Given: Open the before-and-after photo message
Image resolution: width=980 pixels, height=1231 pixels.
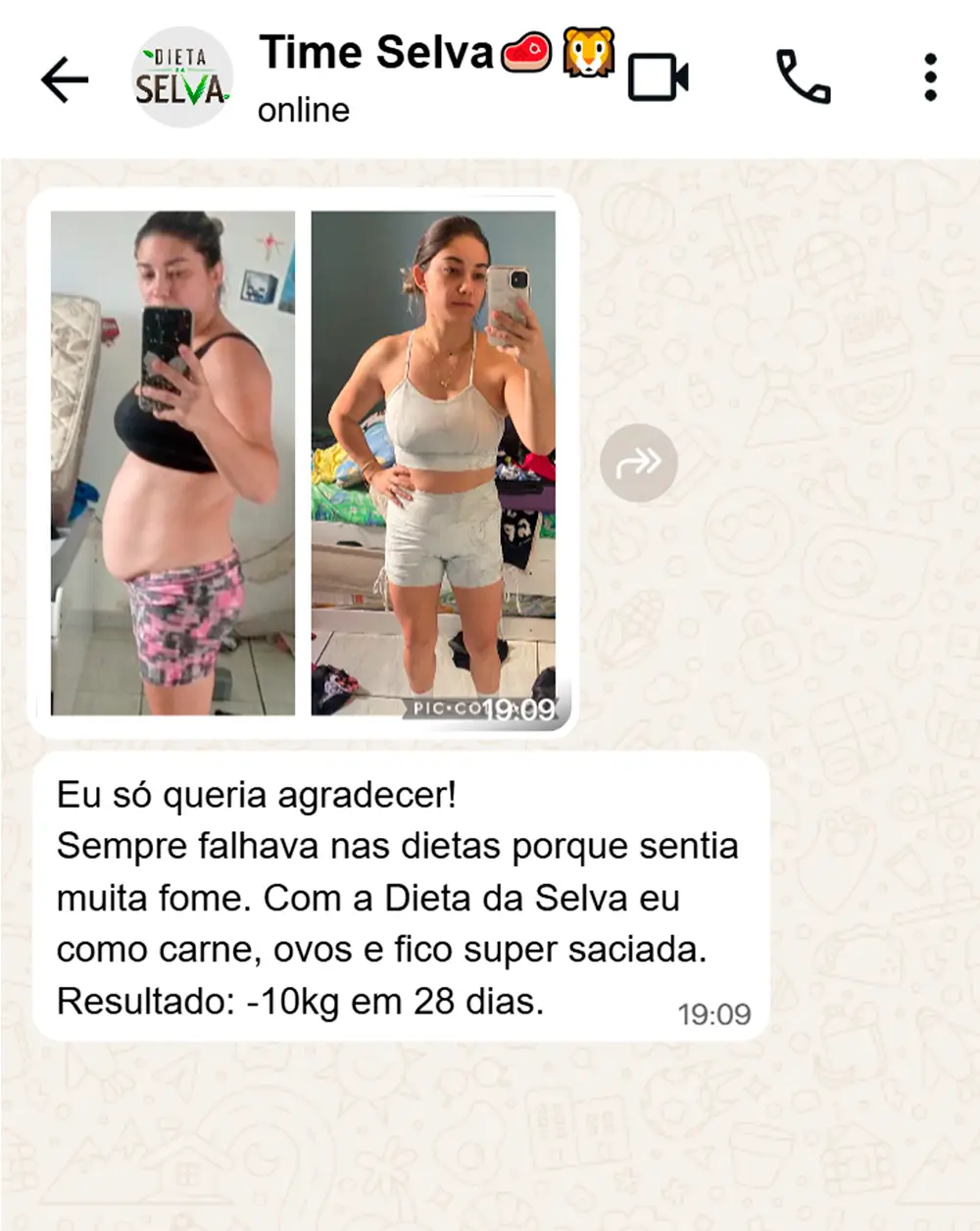Looking at the screenshot, I should click(303, 462).
